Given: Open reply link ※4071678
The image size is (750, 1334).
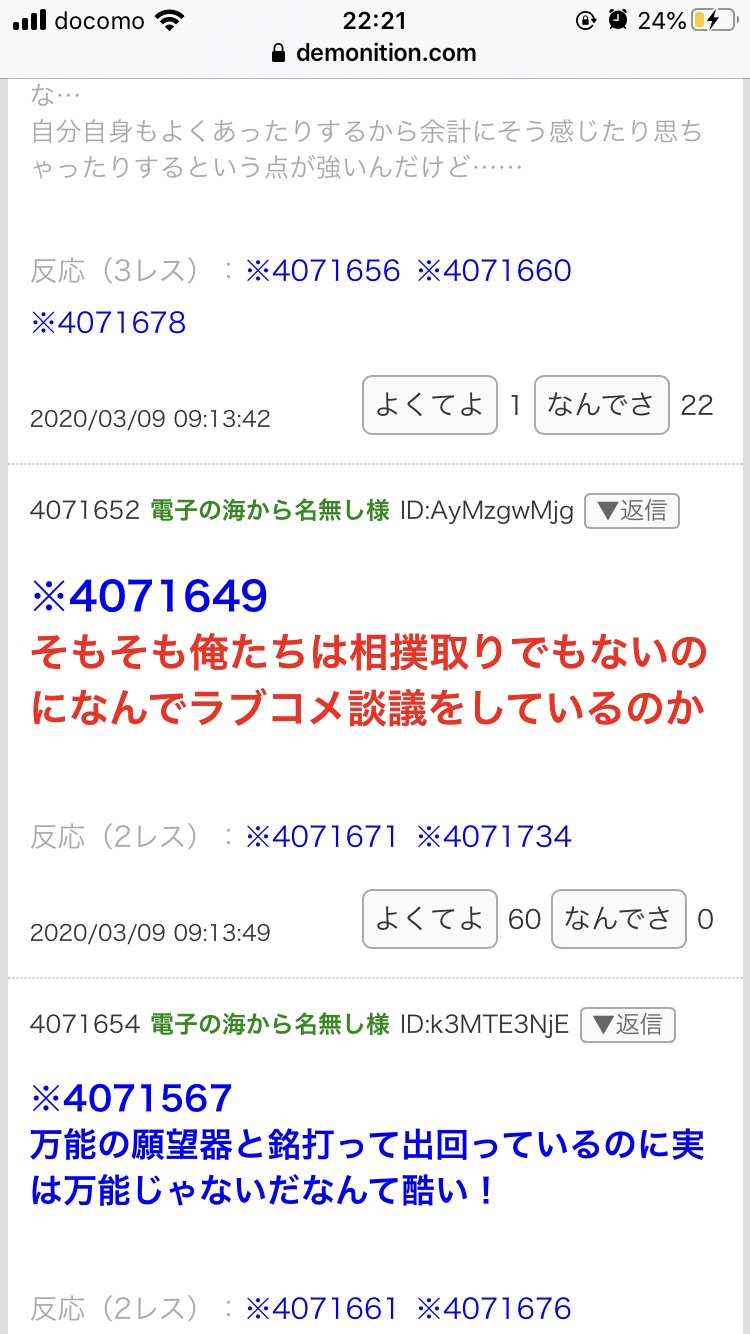Looking at the screenshot, I should click(108, 323).
